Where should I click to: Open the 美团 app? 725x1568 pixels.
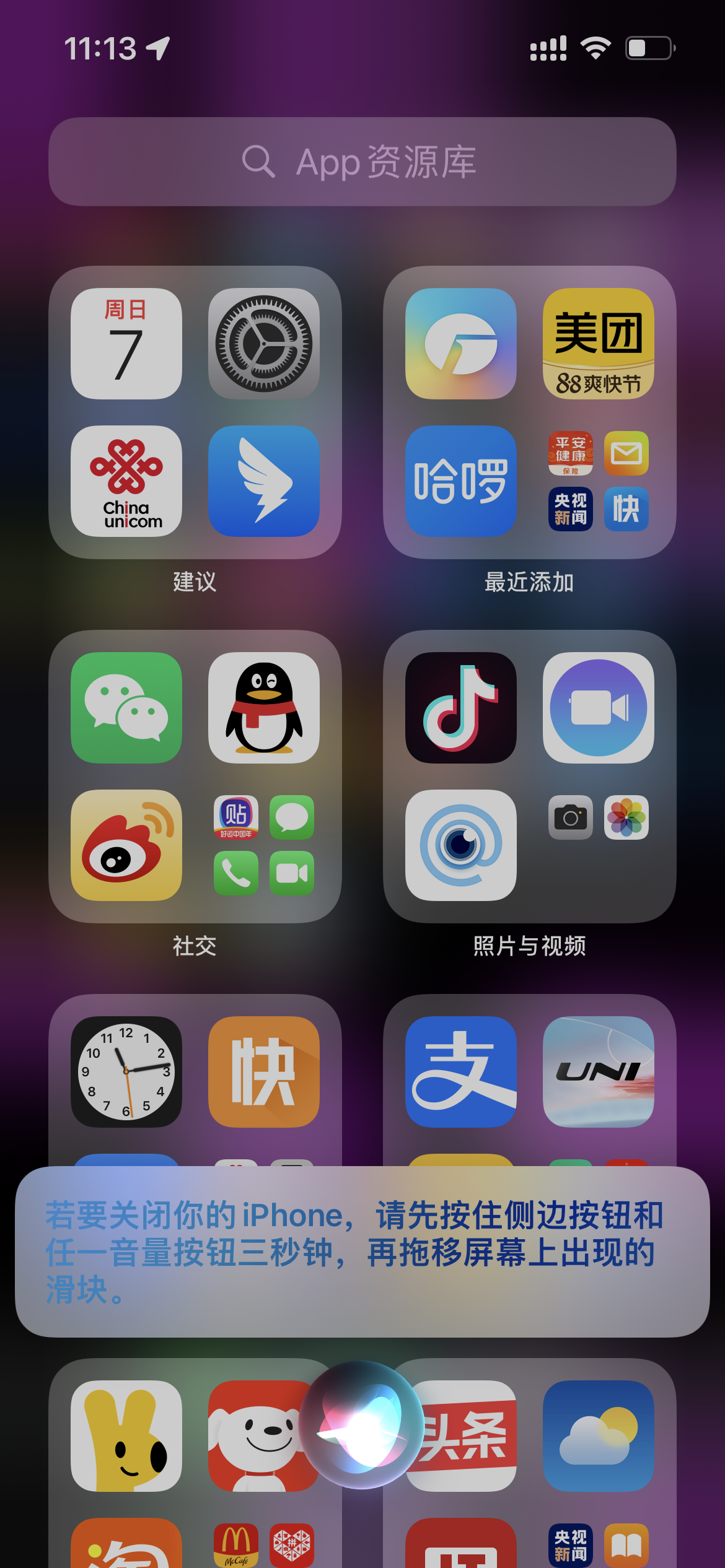[599, 344]
